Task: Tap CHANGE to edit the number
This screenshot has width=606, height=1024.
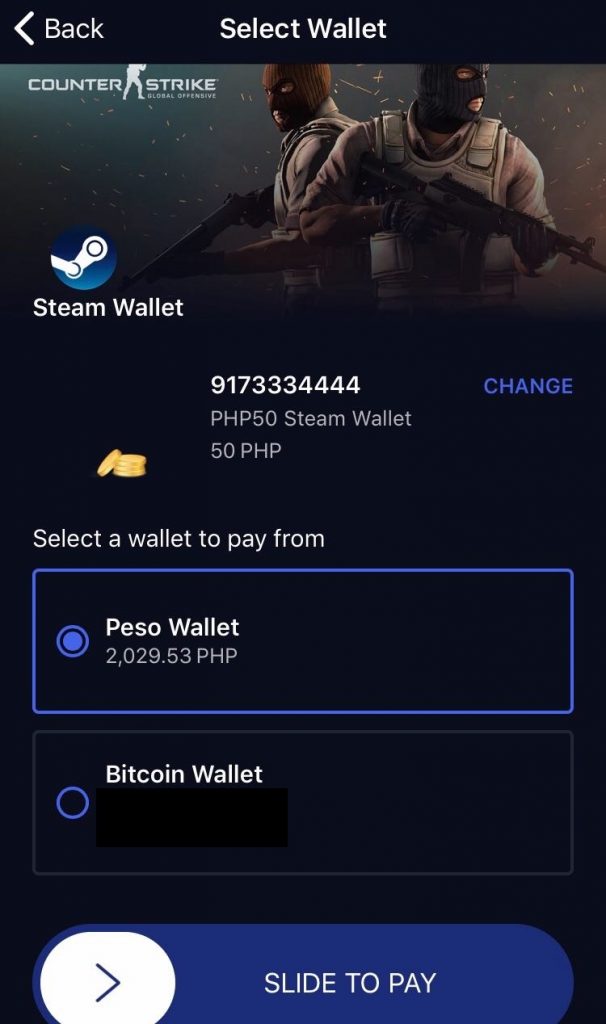Action: point(528,386)
